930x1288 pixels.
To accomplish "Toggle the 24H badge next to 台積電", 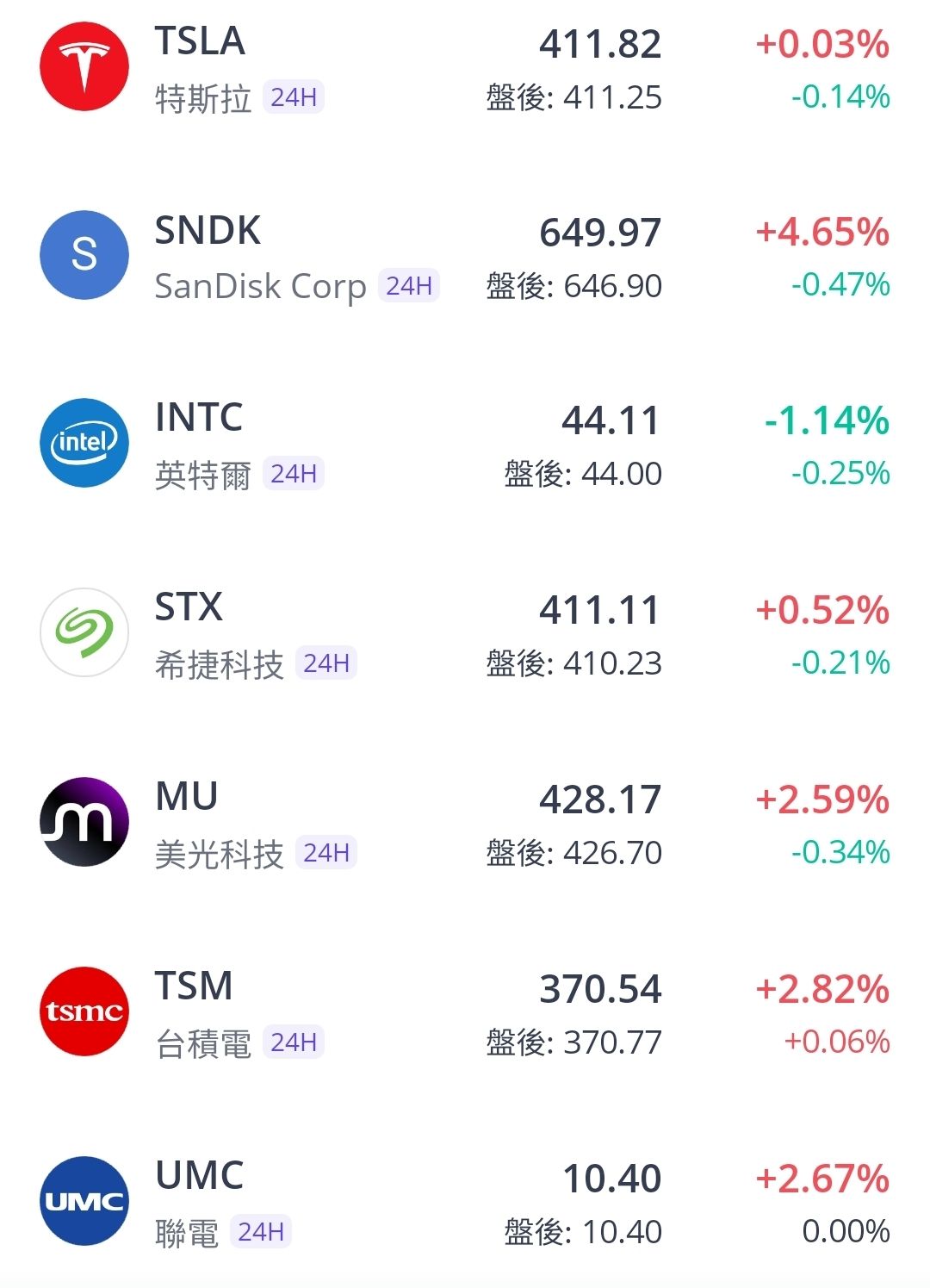I will [x=294, y=1042].
